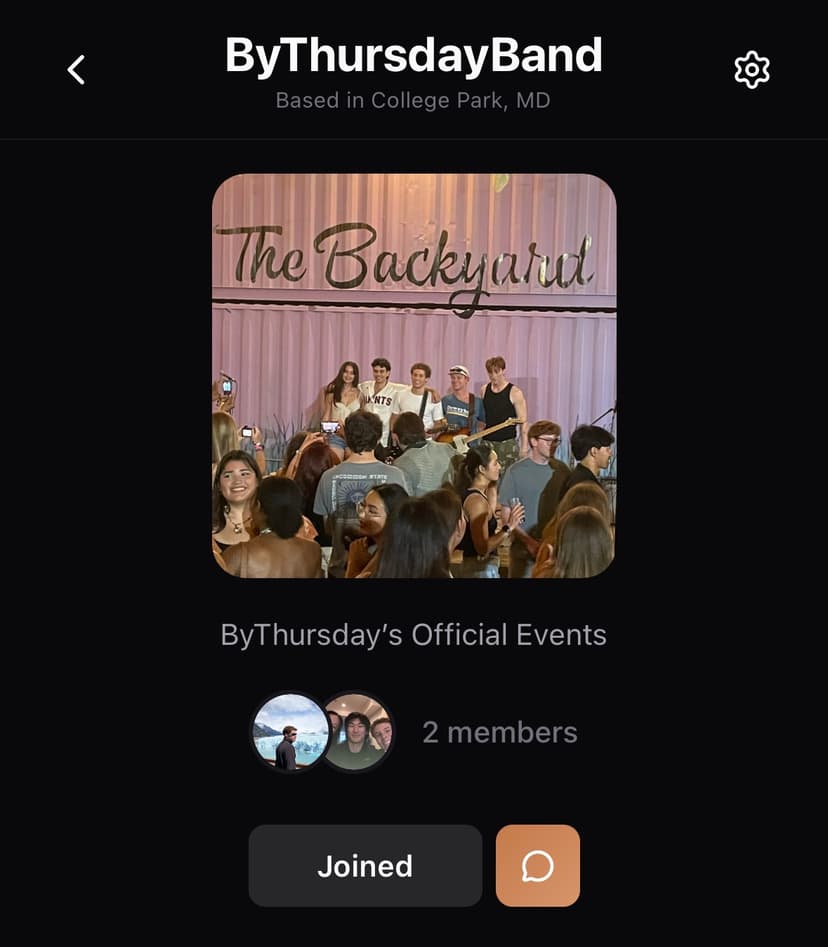
Task: Open the group chat bubble button
Action: tap(538, 865)
